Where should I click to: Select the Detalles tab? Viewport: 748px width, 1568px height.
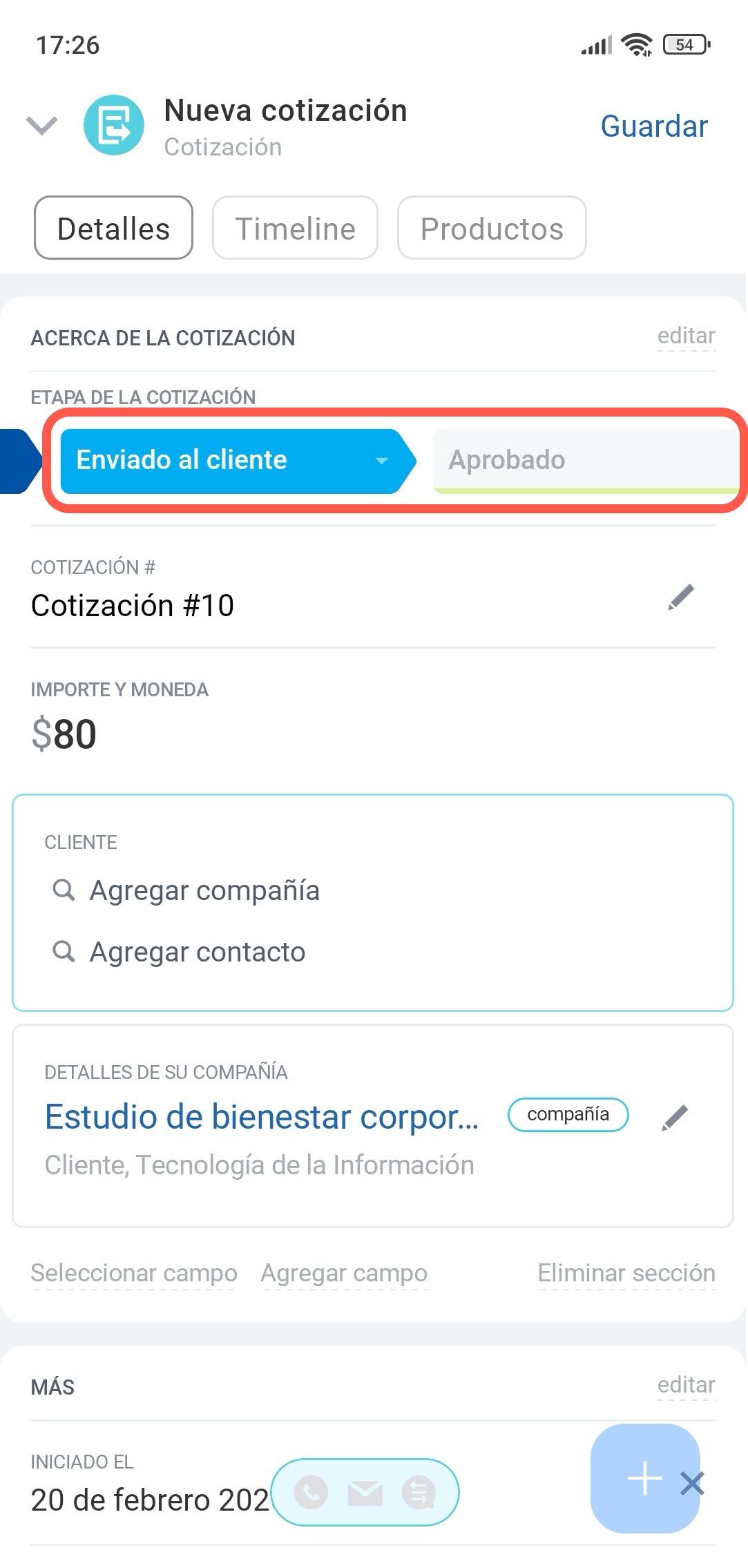coord(113,228)
